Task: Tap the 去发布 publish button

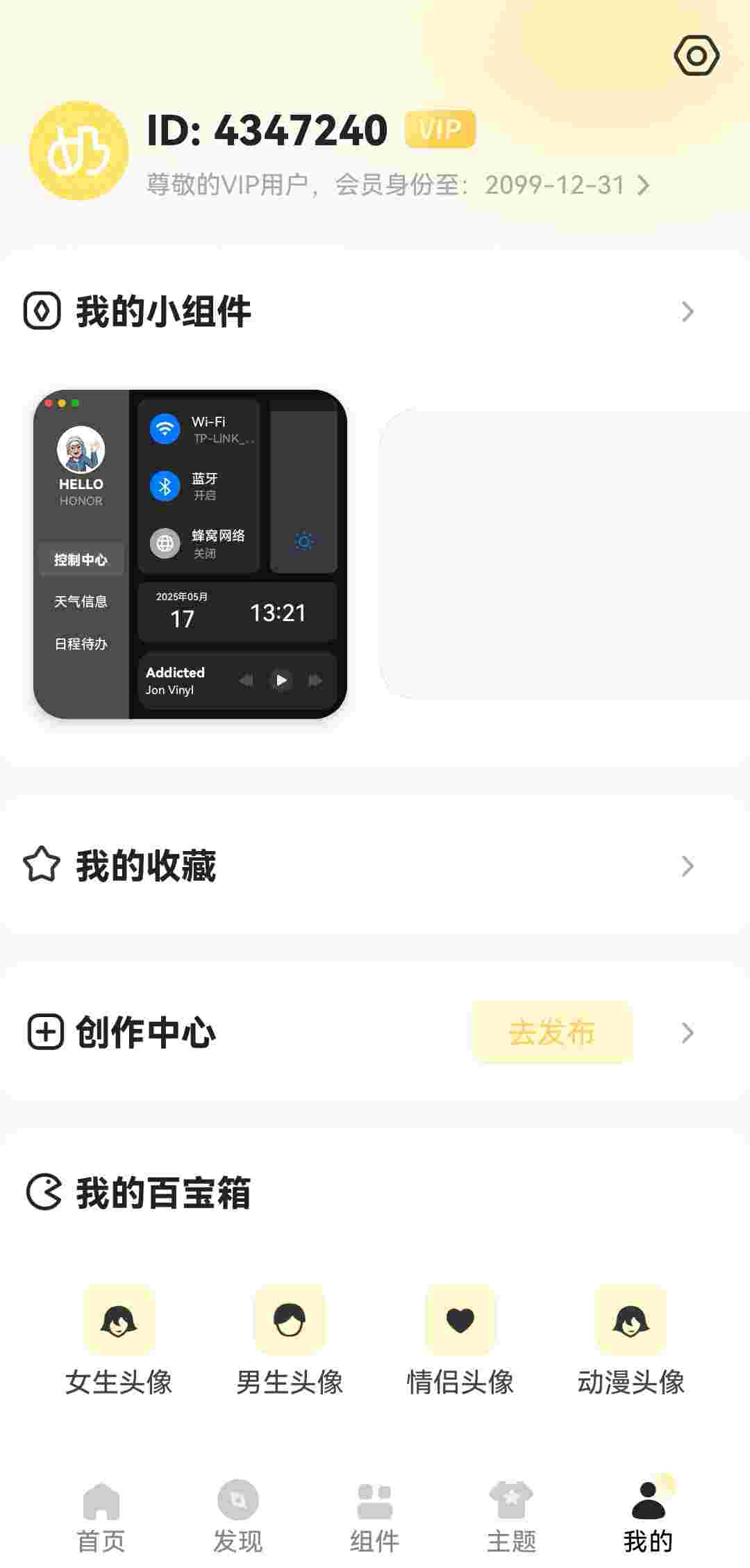Action: click(552, 1032)
